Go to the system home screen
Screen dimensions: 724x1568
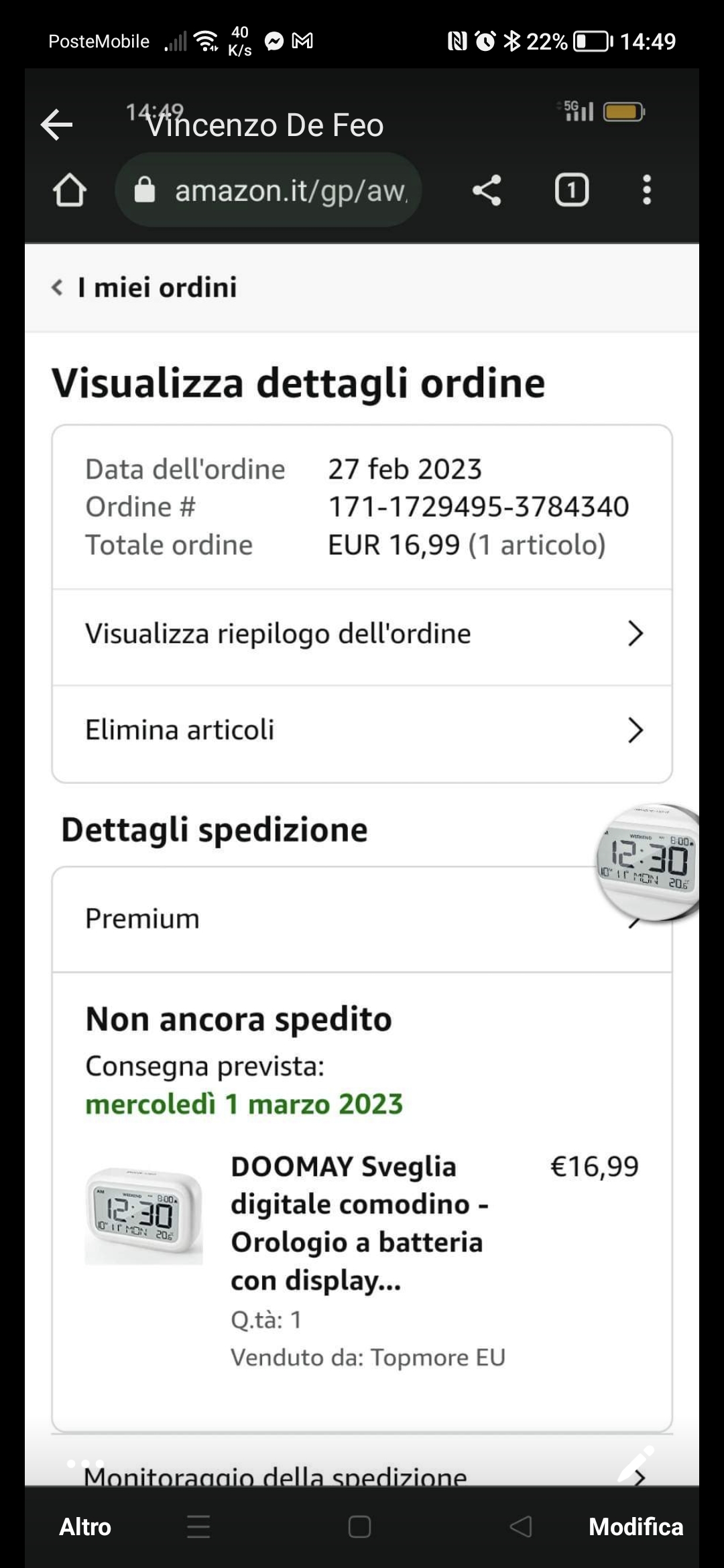pos(359,1527)
